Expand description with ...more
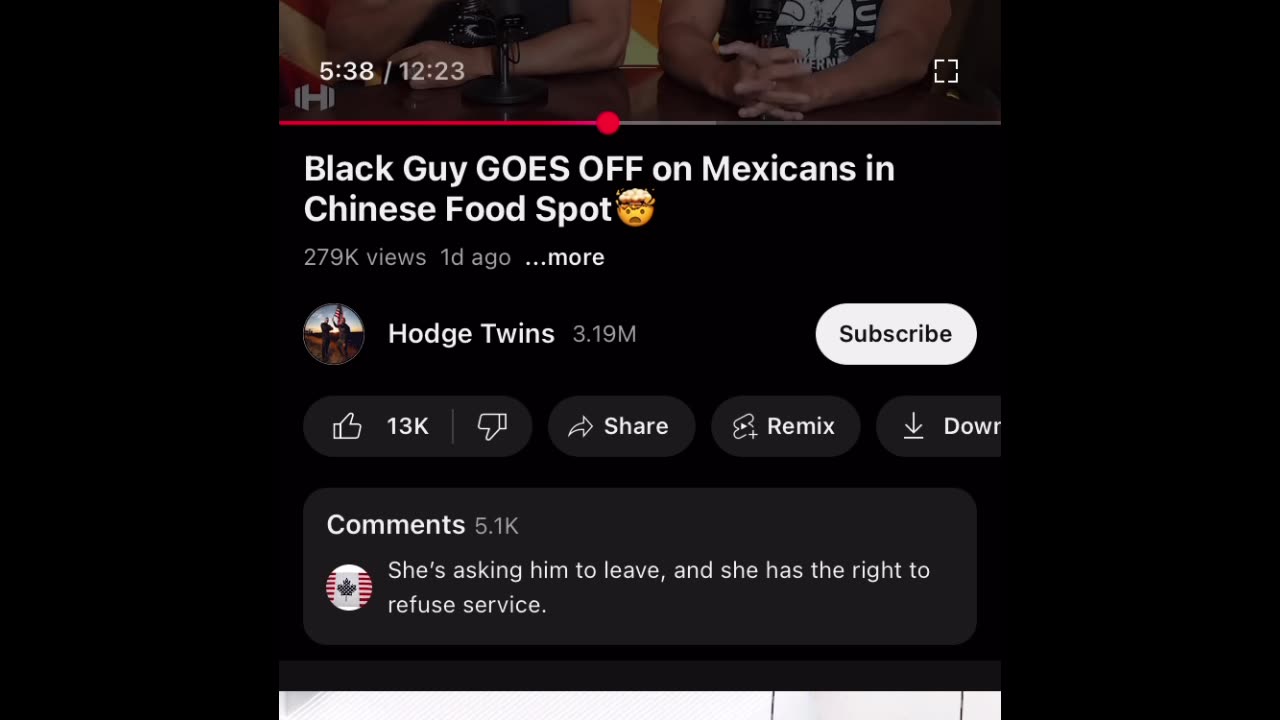Image resolution: width=1280 pixels, height=720 pixels. coord(565,257)
